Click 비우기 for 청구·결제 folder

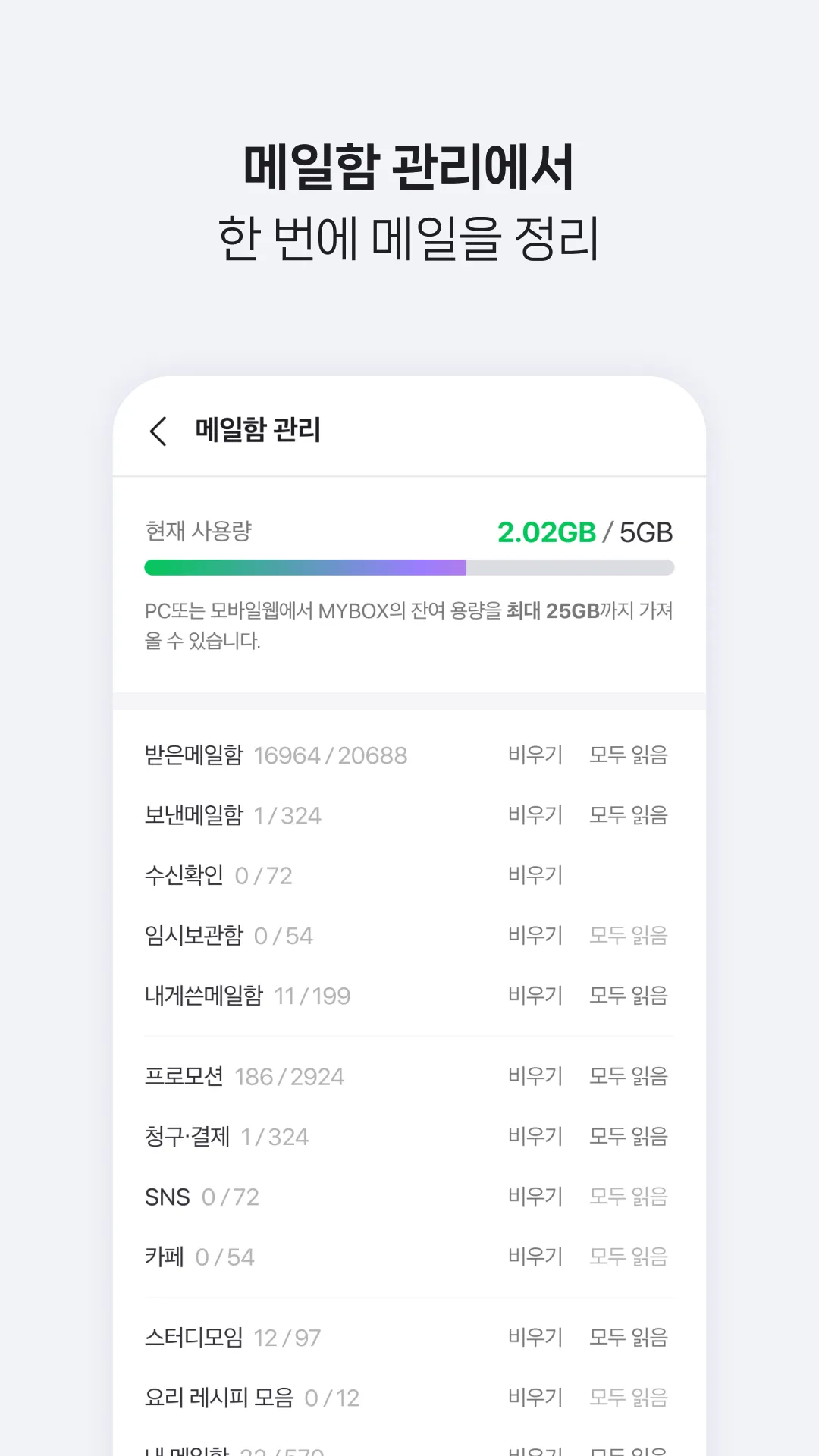tap(535, 1136)
